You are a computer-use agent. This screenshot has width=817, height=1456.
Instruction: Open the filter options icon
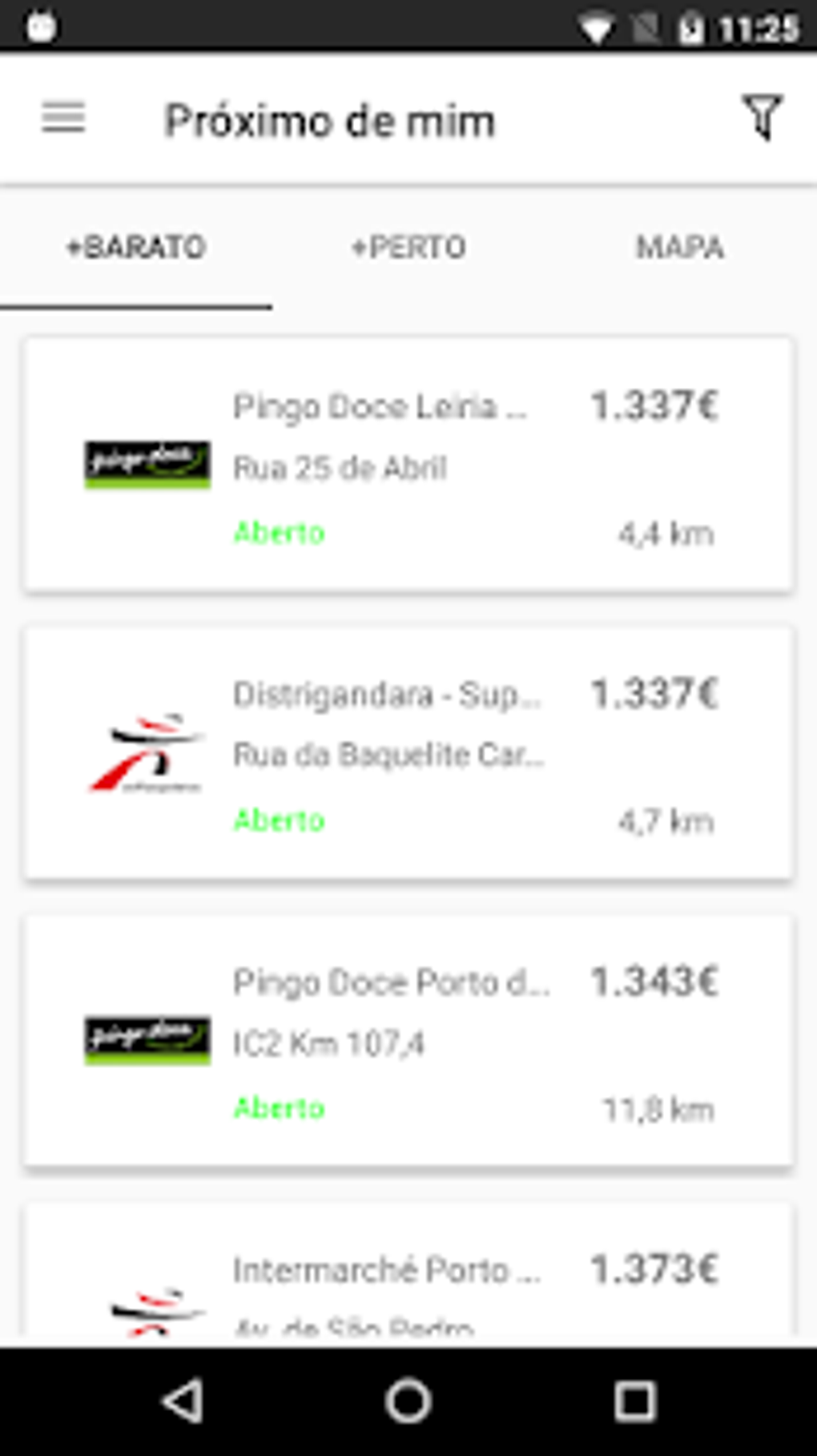pyautogui.click(x=761, y=118)
